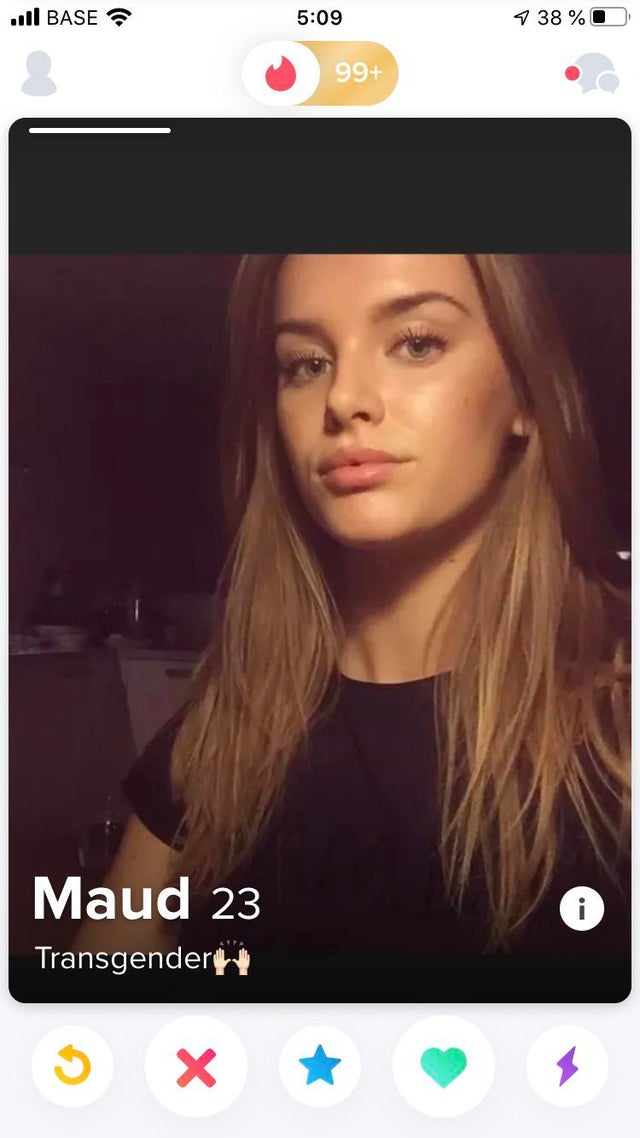Activate the purple Boost bolt
Screen dimensions: 640x1138
(x=567, y=1067)
